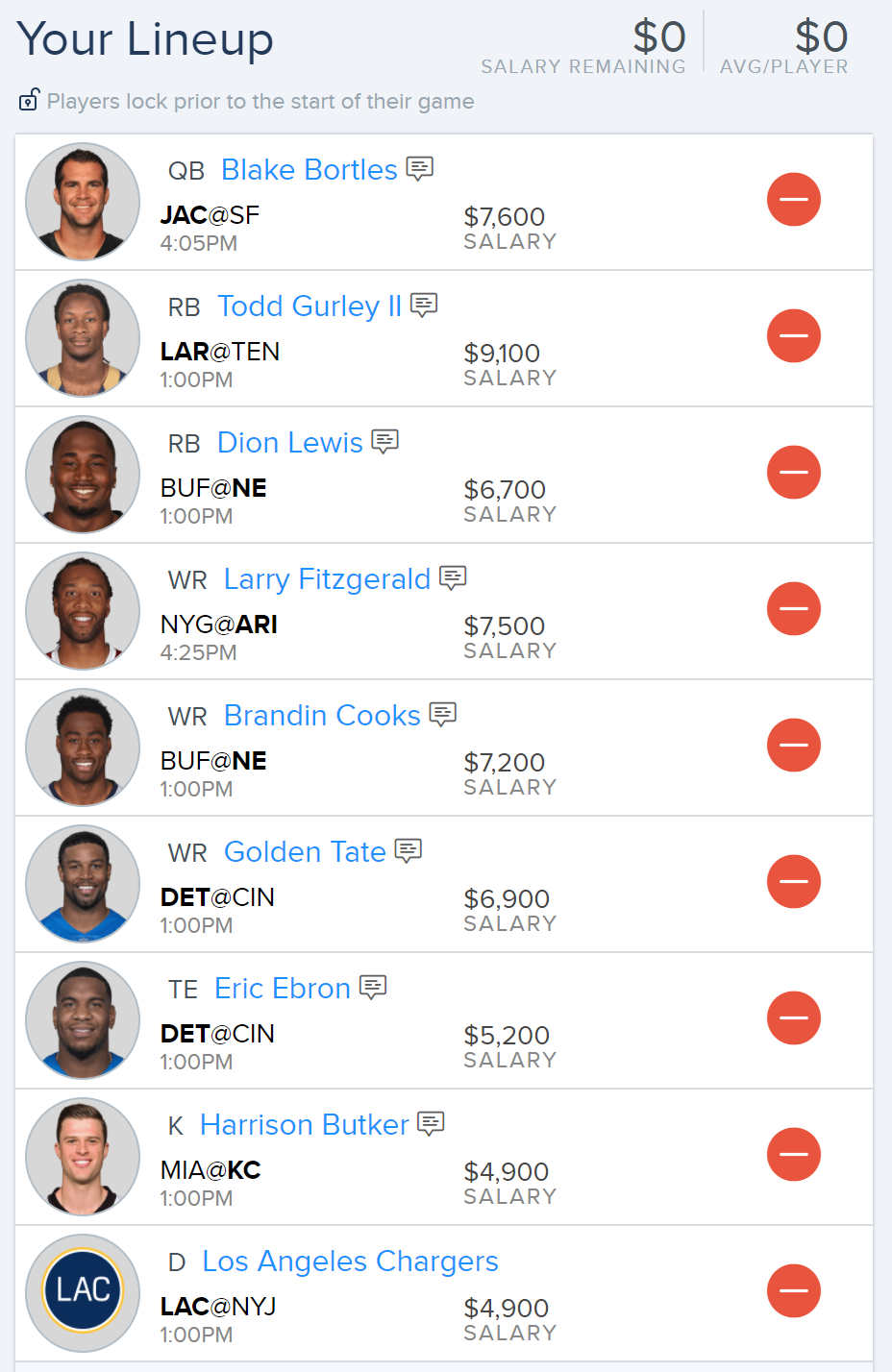The height and width of the screenshot is (1372, 892).
Task: Remove Todd Gurley II from the lineup
Action: (793, 336)
